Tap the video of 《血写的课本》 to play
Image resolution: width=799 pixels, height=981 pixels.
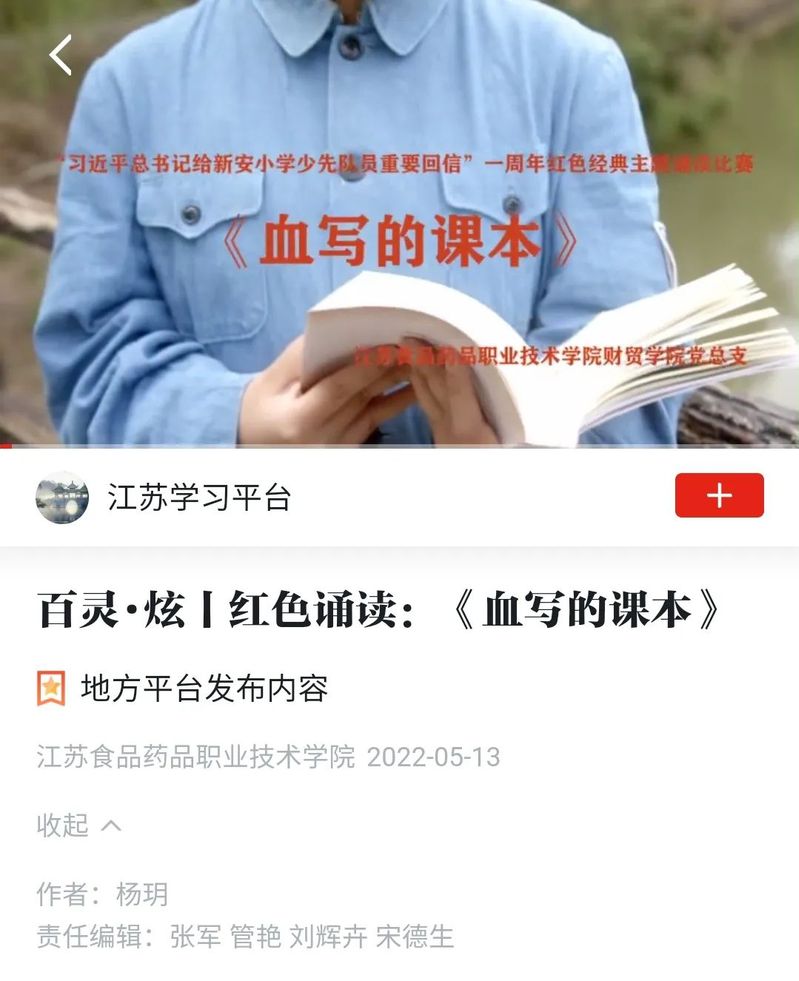400,250
